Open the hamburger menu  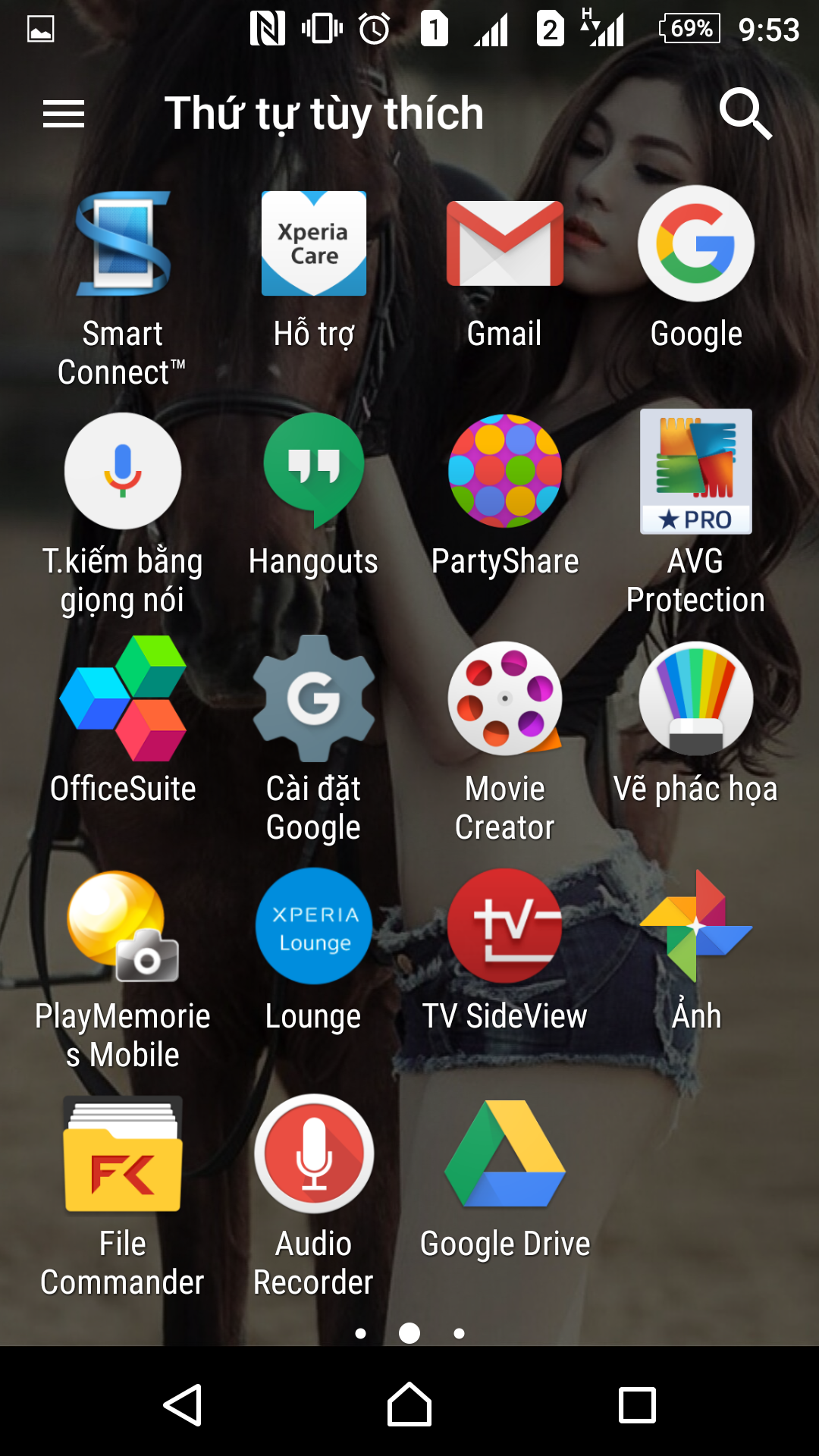click(64, 115)
